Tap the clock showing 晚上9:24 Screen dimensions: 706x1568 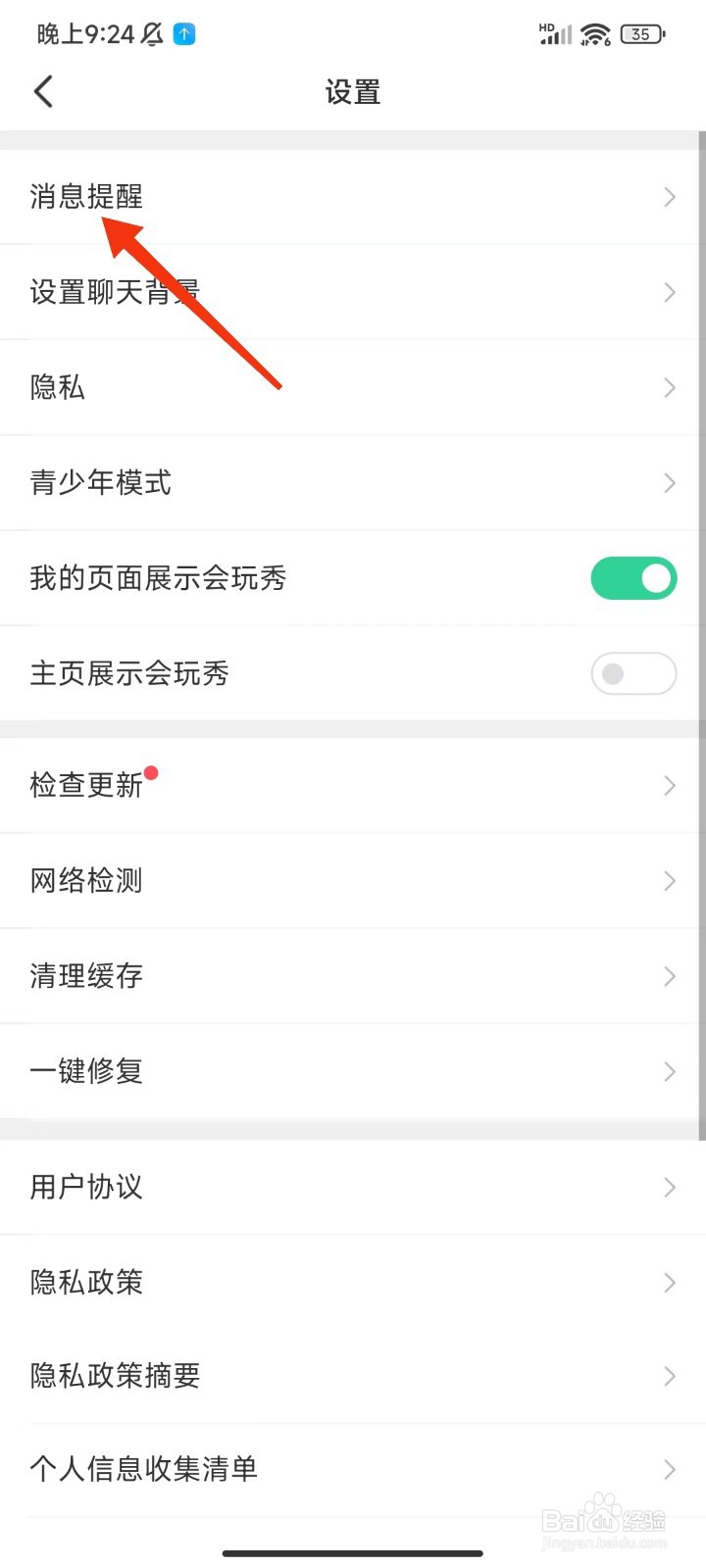(x=86, y=32)
